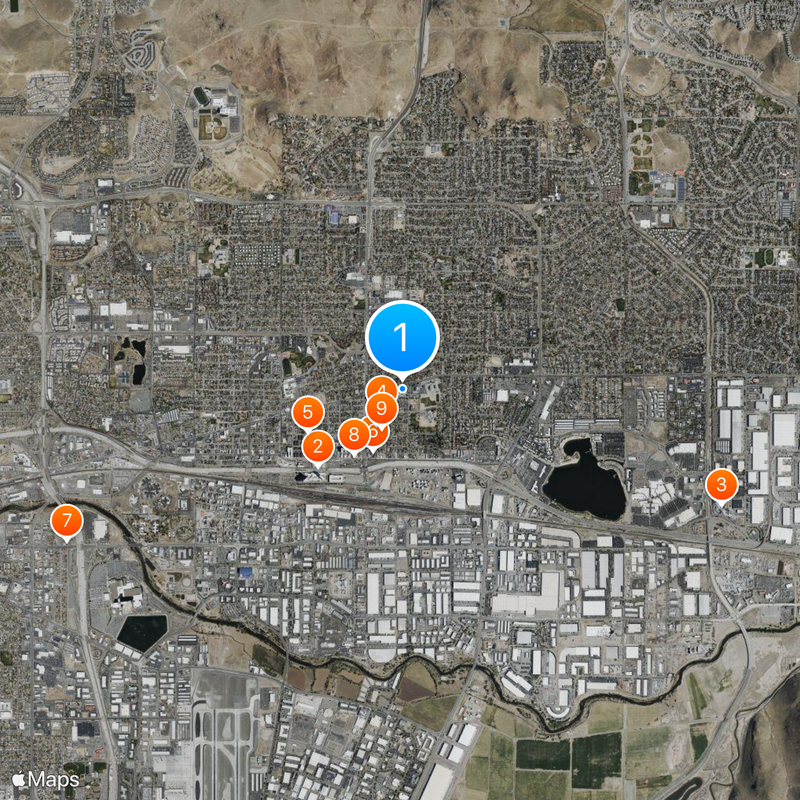Choose the orange pin numbered 8
This screenshot has width=800, height=800.
352,434
